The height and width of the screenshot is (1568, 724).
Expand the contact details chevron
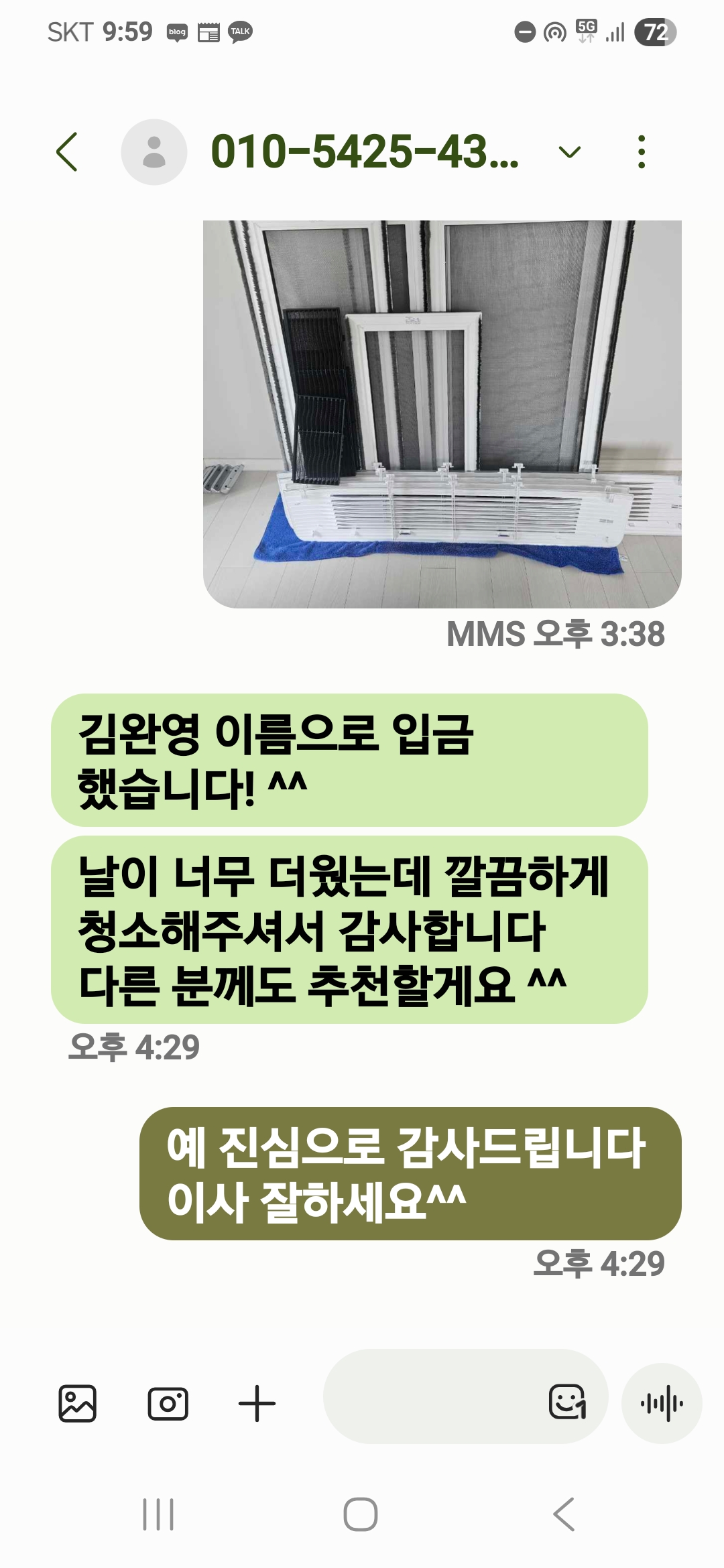[x=569, y=152]
